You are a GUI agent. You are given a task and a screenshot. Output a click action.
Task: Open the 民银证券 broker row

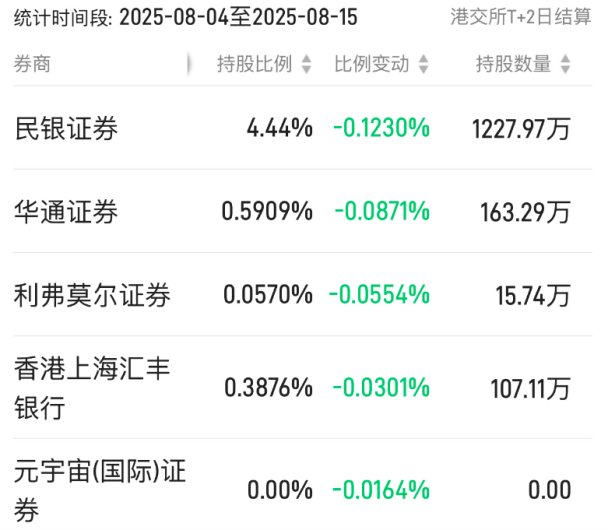point(302,128)
